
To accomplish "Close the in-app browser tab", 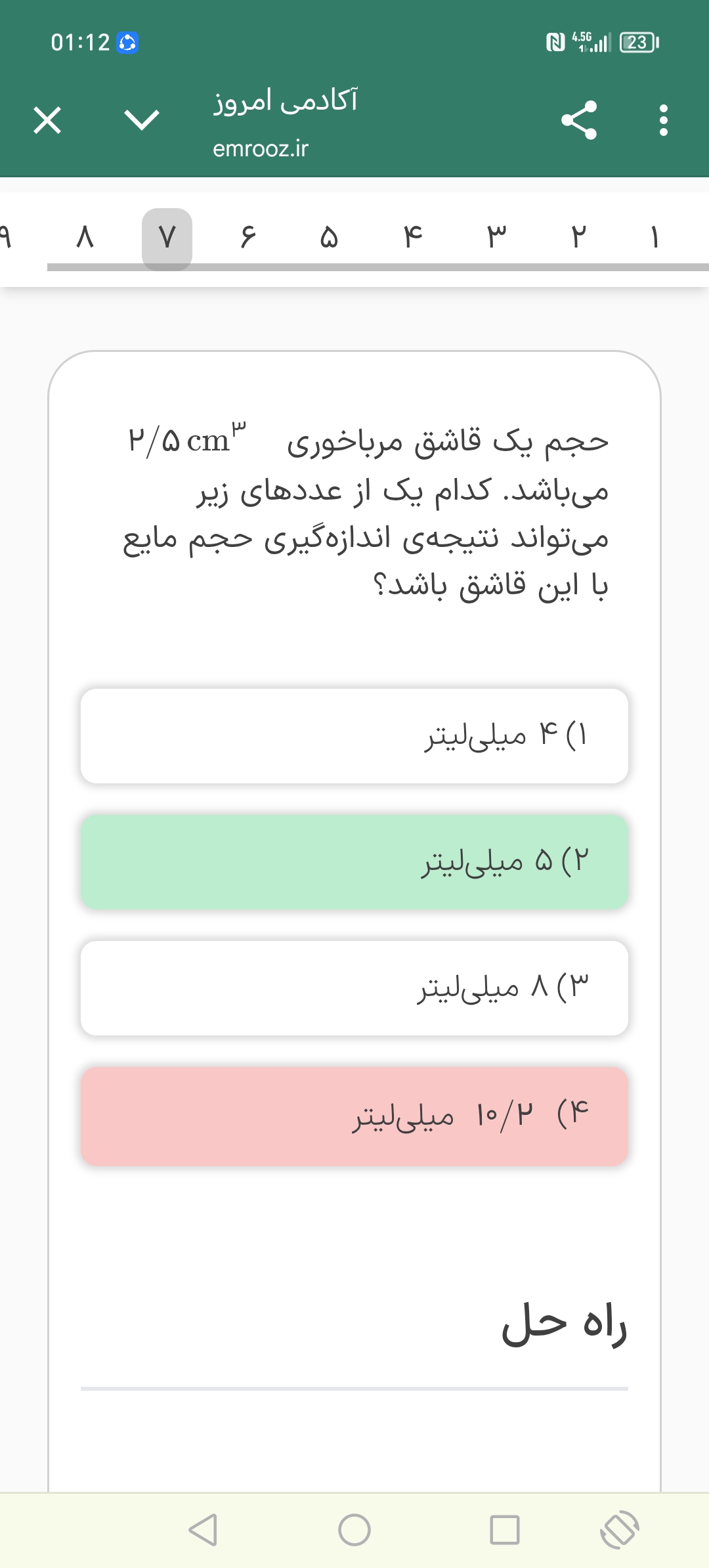I will coord(47,120).
